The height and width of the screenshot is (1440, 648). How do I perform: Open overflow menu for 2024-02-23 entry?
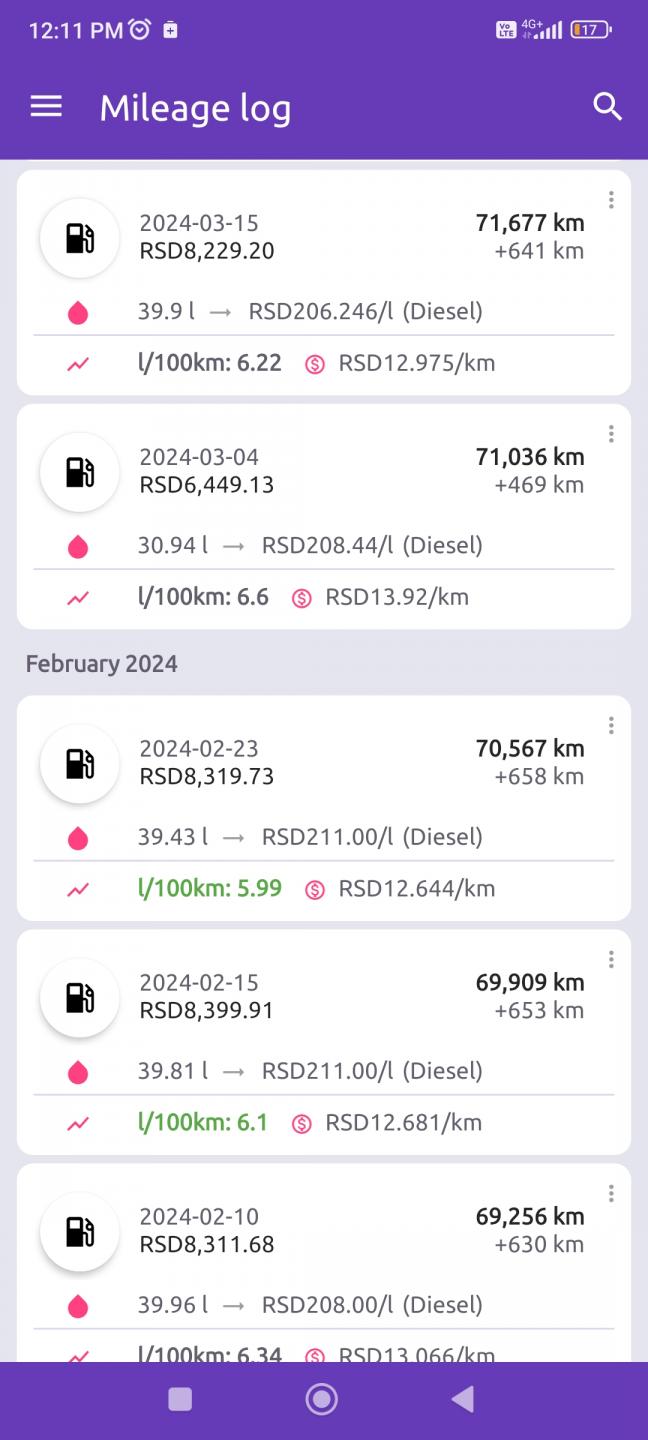pos(610,725)
